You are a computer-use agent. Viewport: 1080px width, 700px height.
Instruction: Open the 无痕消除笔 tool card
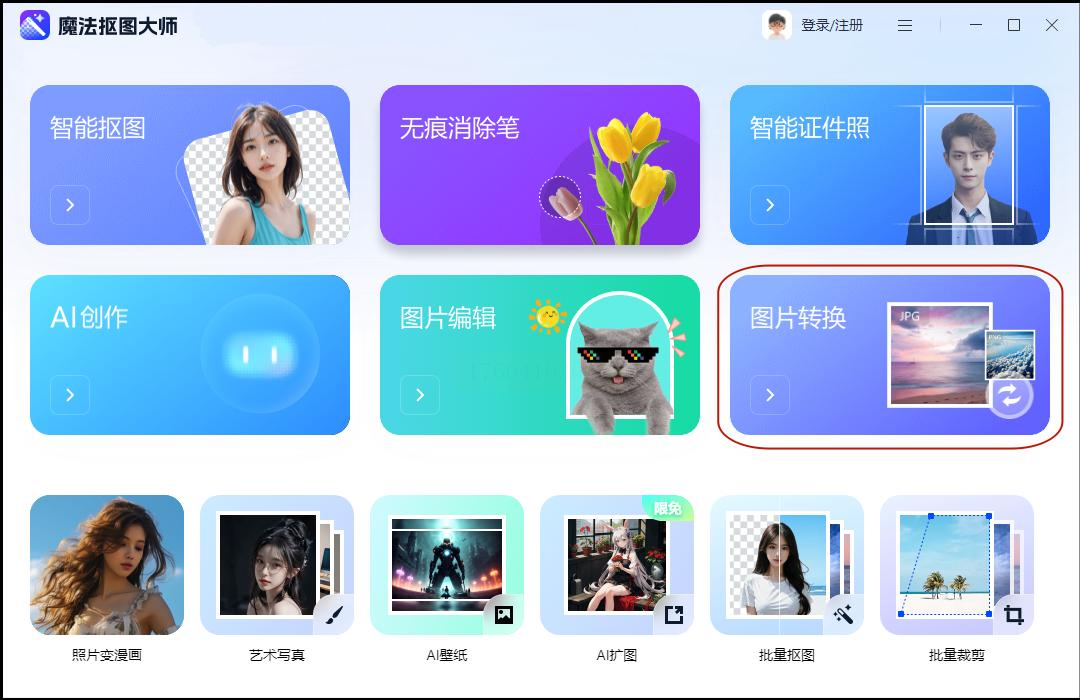[539, 165]
